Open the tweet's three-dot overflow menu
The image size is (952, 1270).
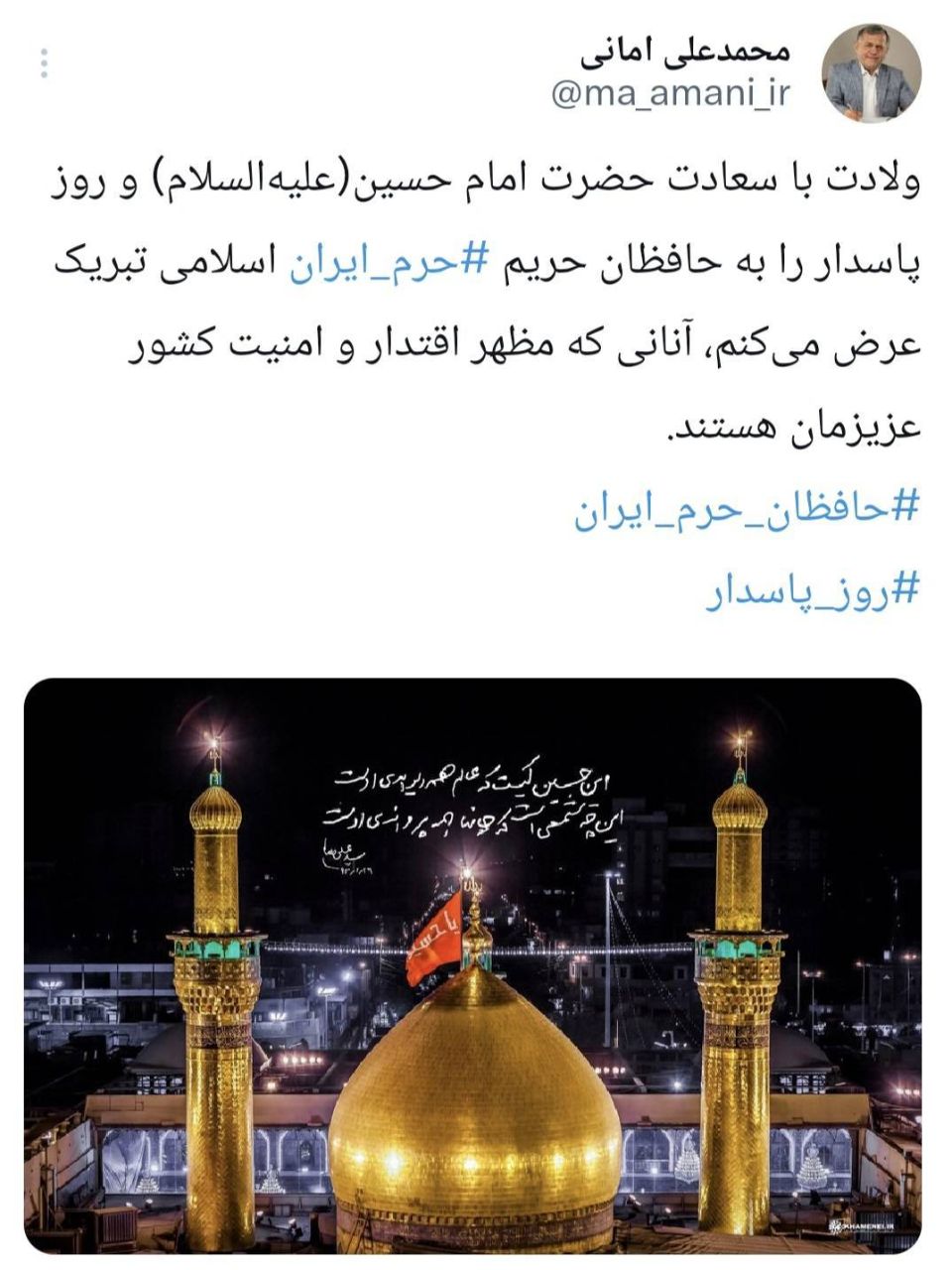tap(45, 62)
